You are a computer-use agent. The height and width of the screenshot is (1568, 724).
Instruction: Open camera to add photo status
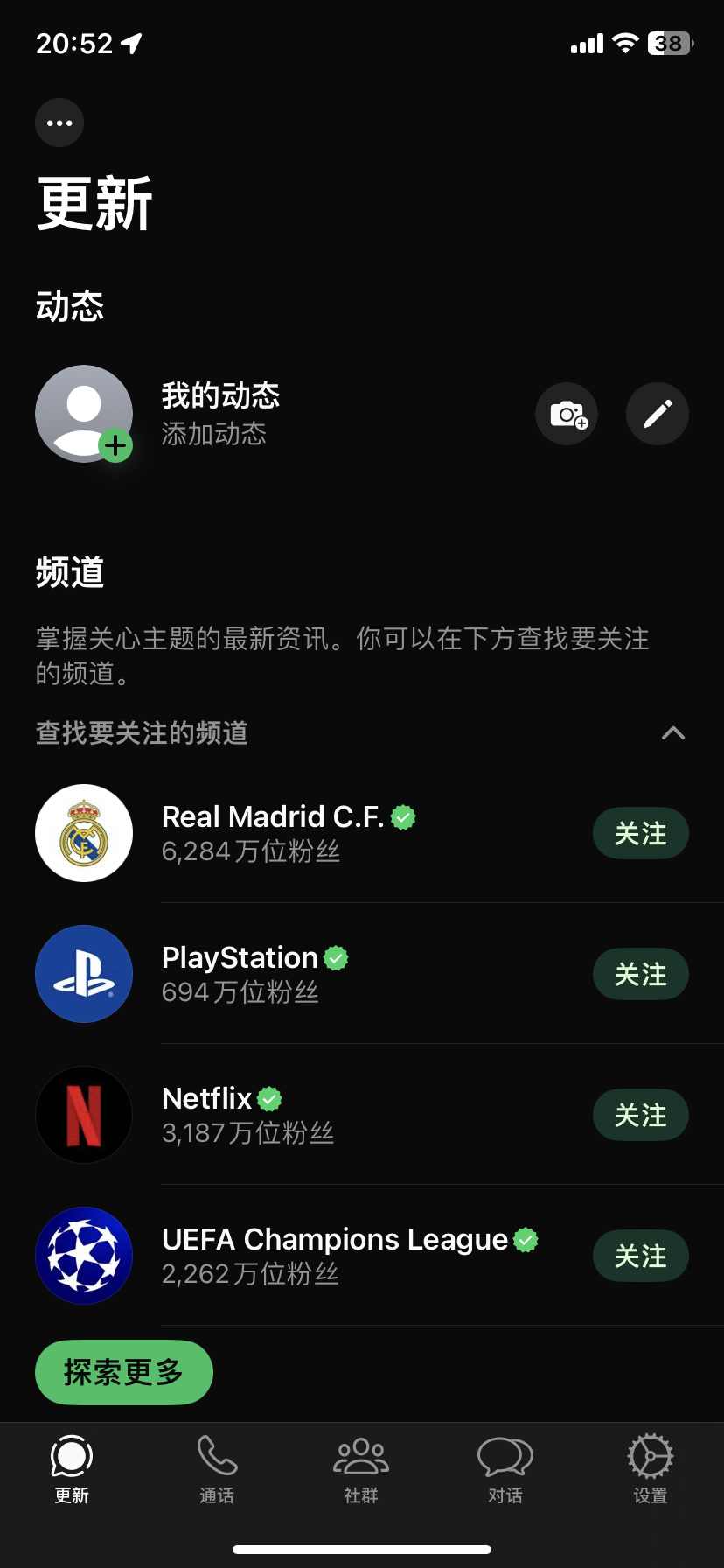(567, 414)
